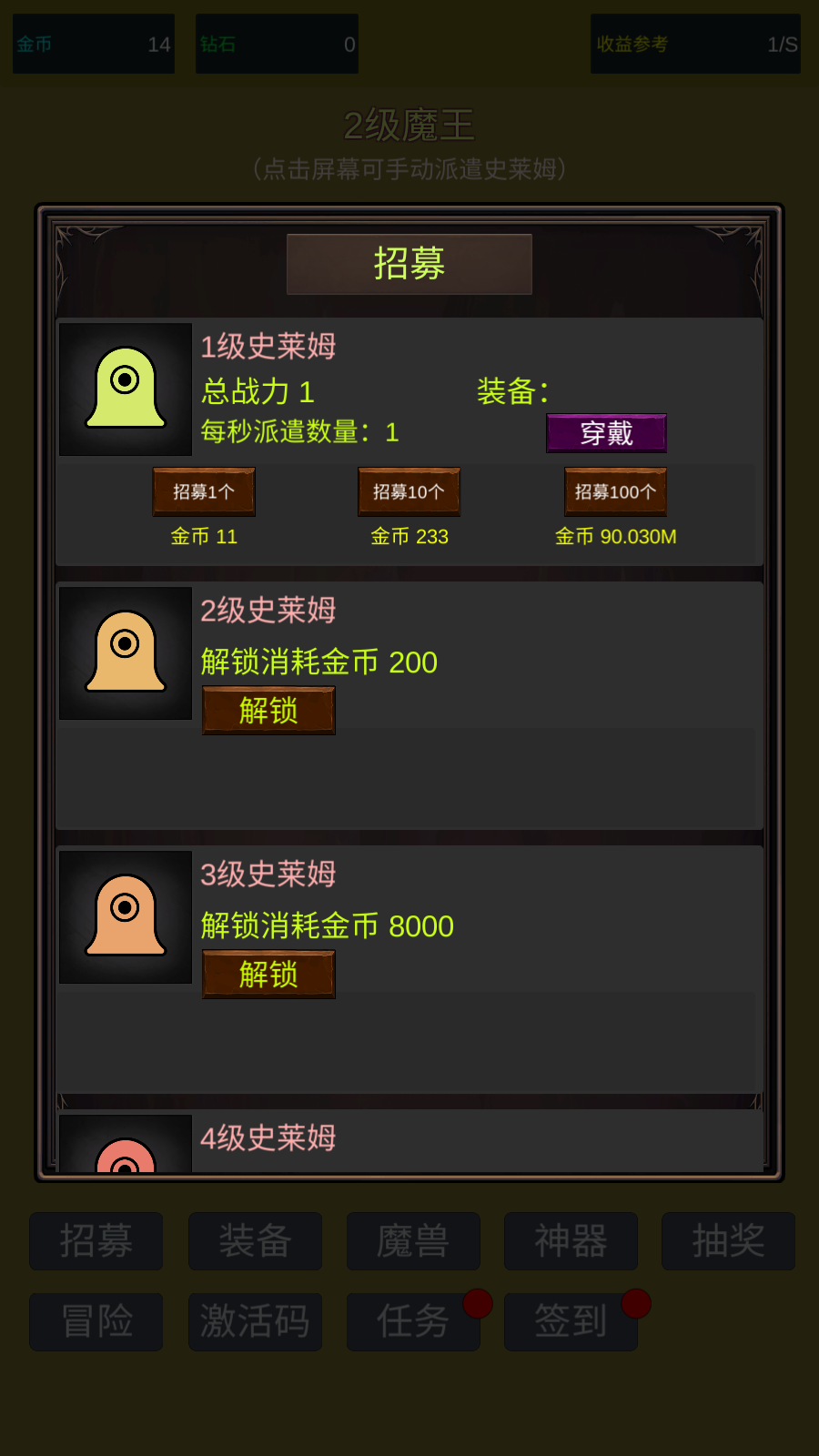Open the 冒险 (Adventure) screen
Screen dimensions: 819x1456
pos(96,1321)
